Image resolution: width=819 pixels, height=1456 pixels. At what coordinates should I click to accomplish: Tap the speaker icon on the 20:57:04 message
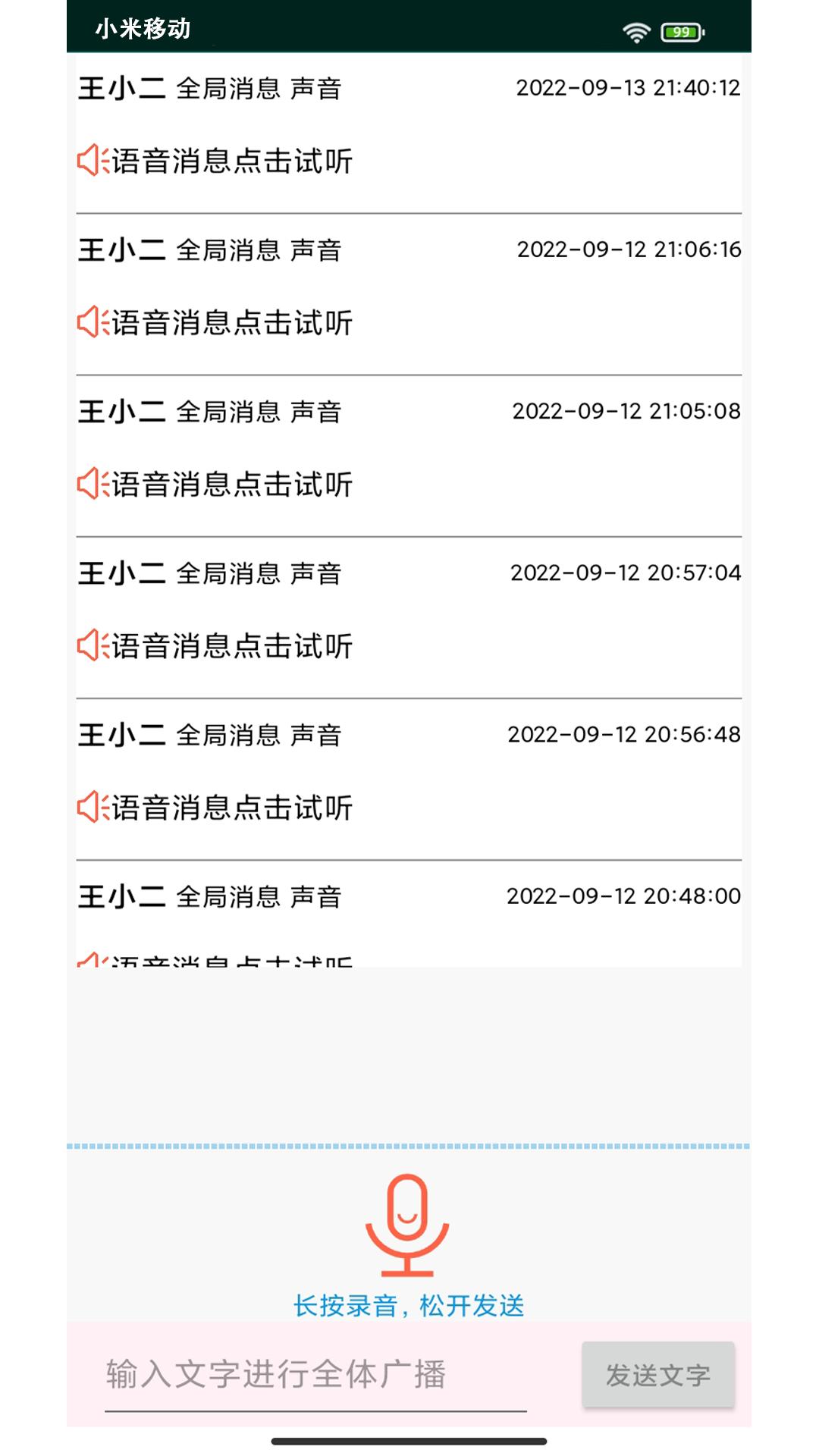91,646
